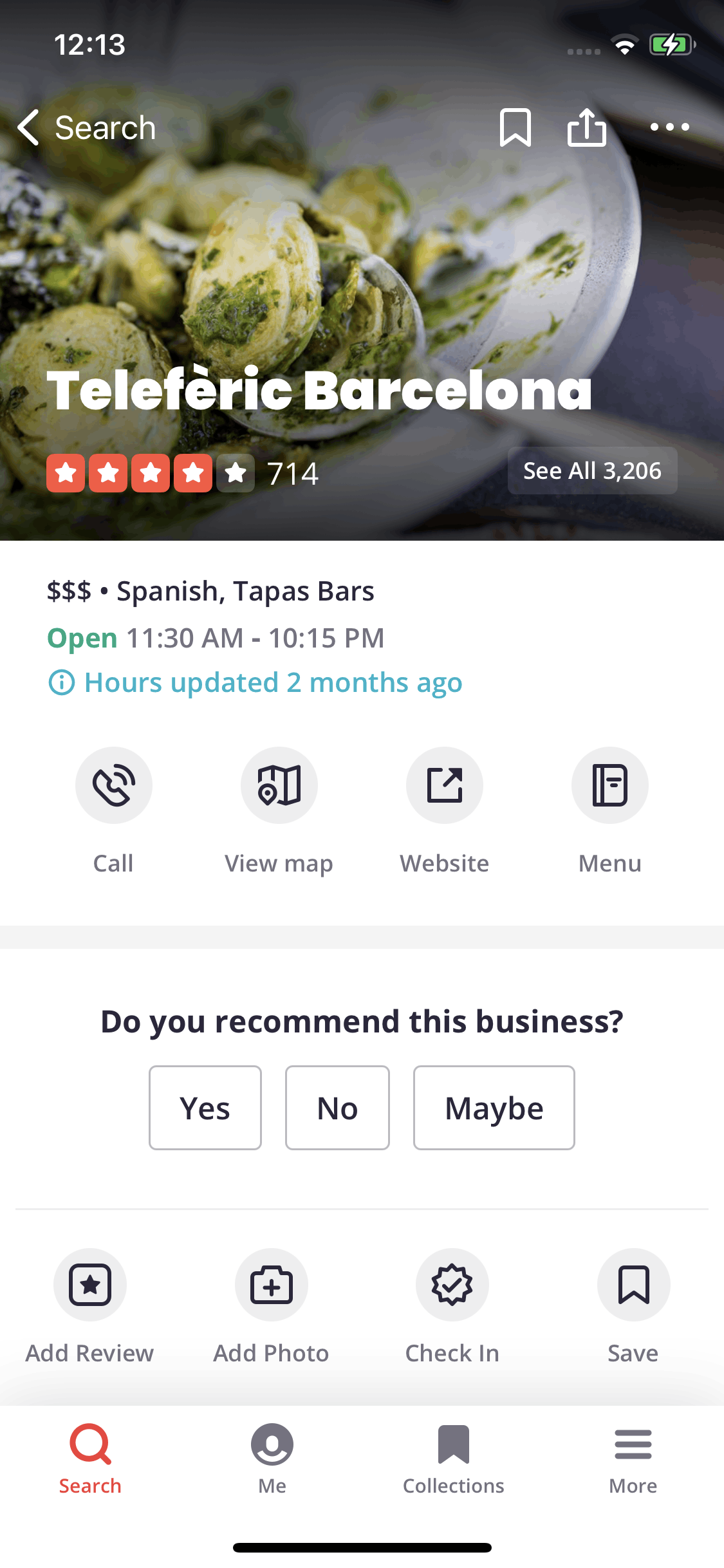Switch to the Me tab

click(272, 1459)
